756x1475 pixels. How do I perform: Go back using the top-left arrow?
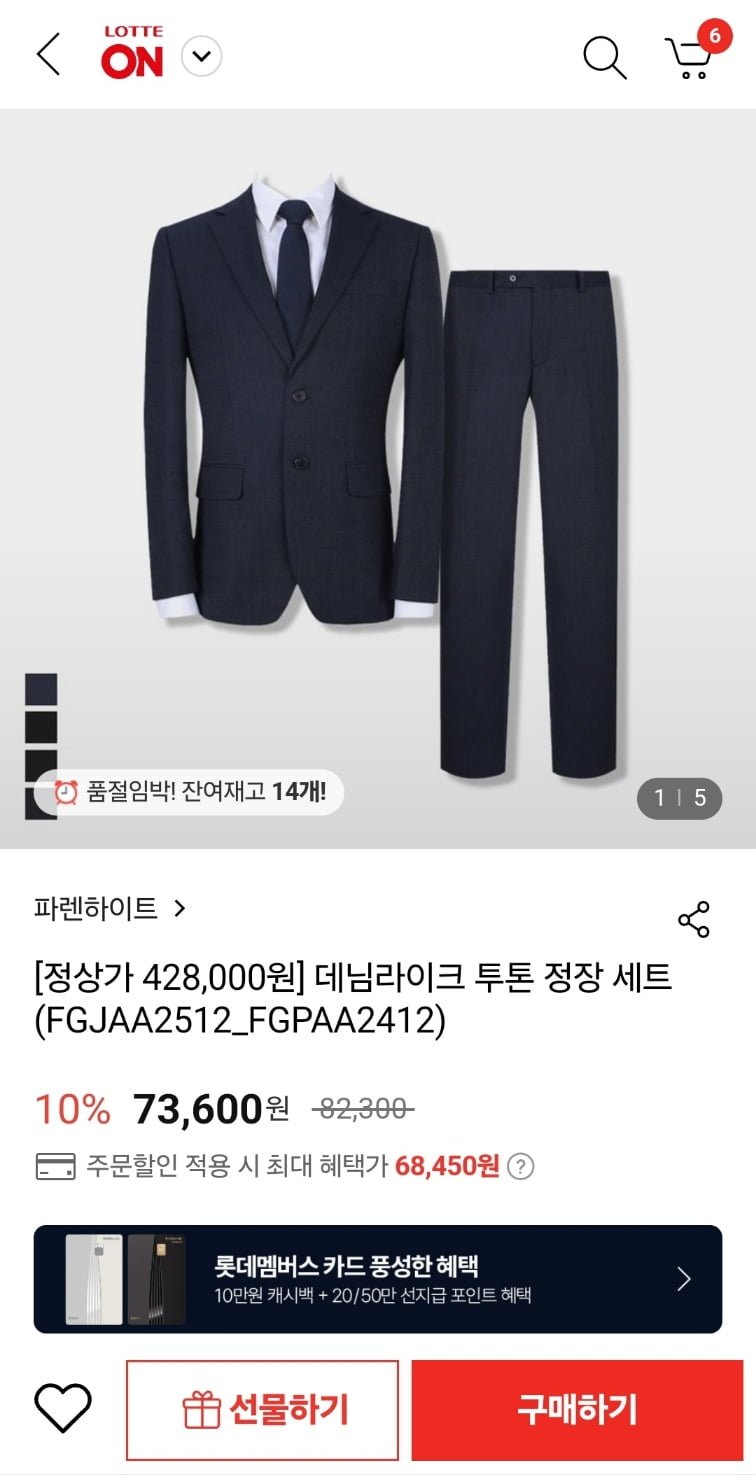tap(48, 55)
